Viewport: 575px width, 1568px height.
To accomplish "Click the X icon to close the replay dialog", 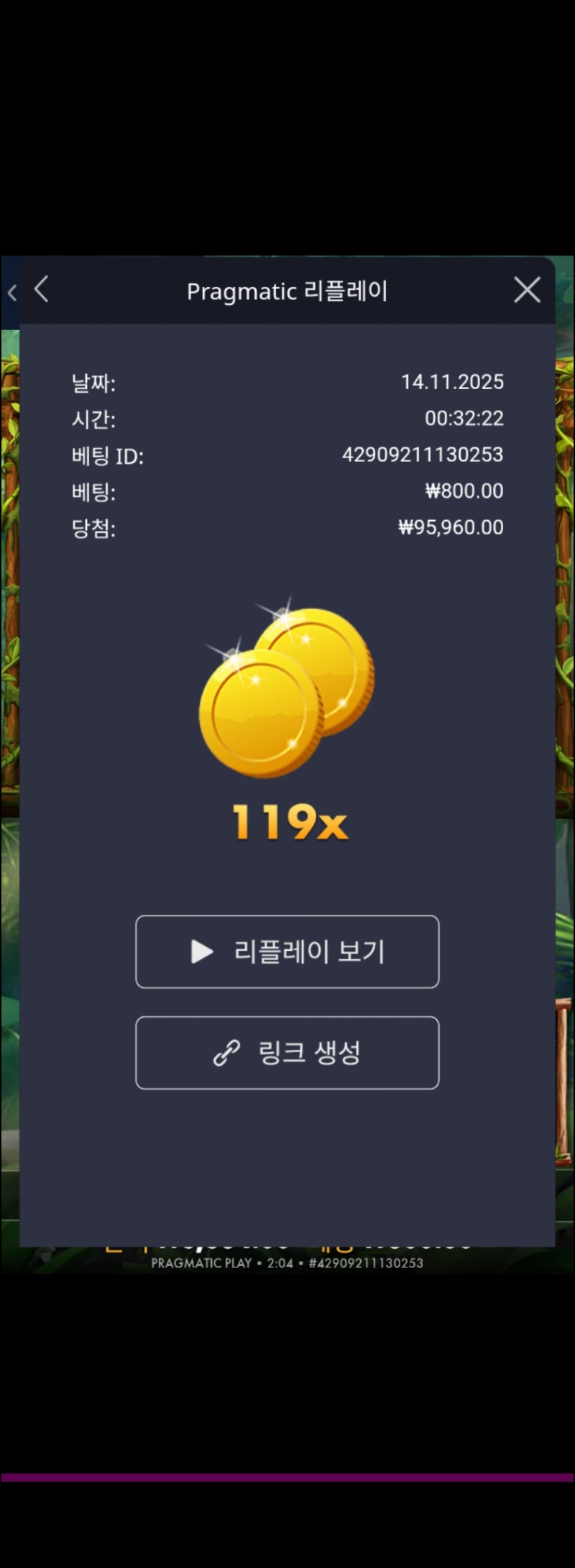I will [527, 290].
